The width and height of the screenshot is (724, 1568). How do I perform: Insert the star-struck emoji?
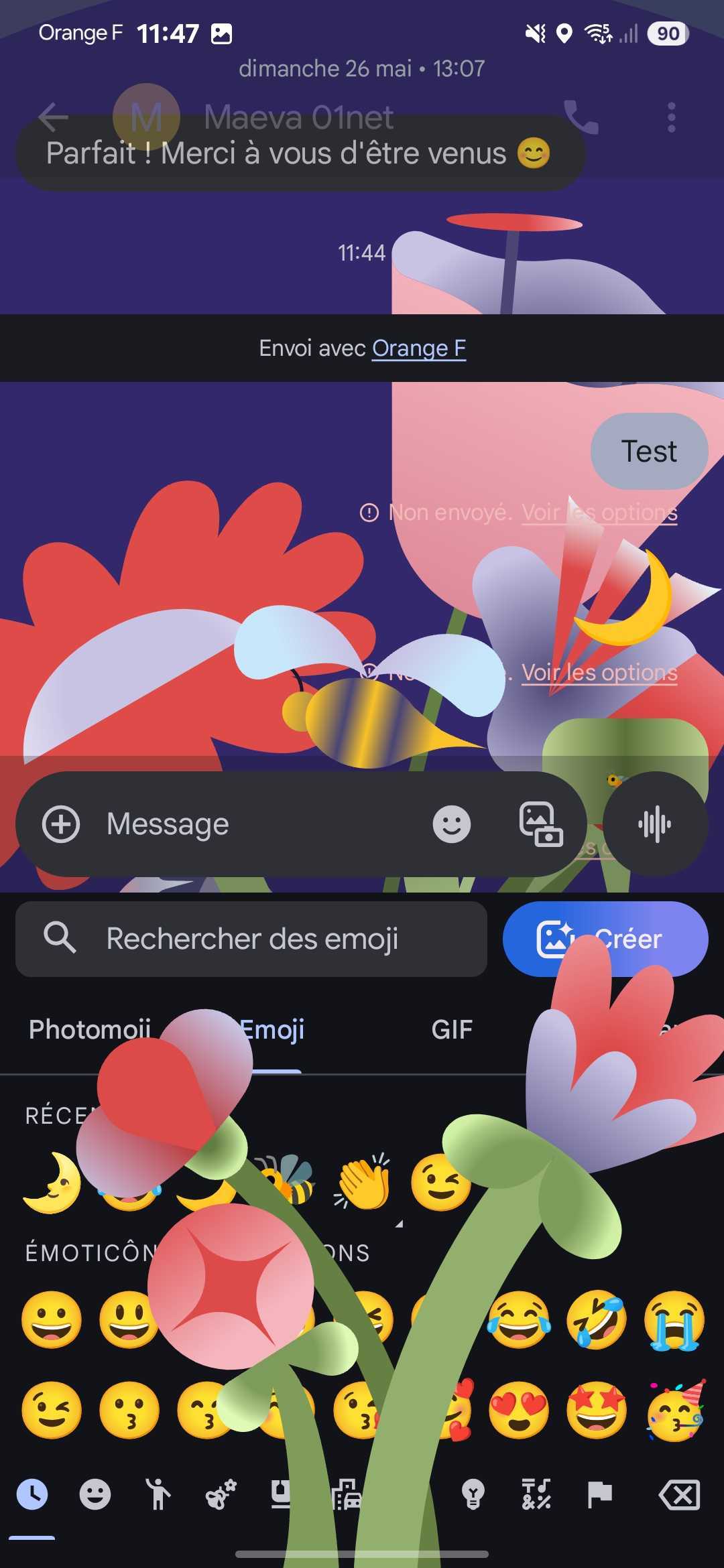596,1410
